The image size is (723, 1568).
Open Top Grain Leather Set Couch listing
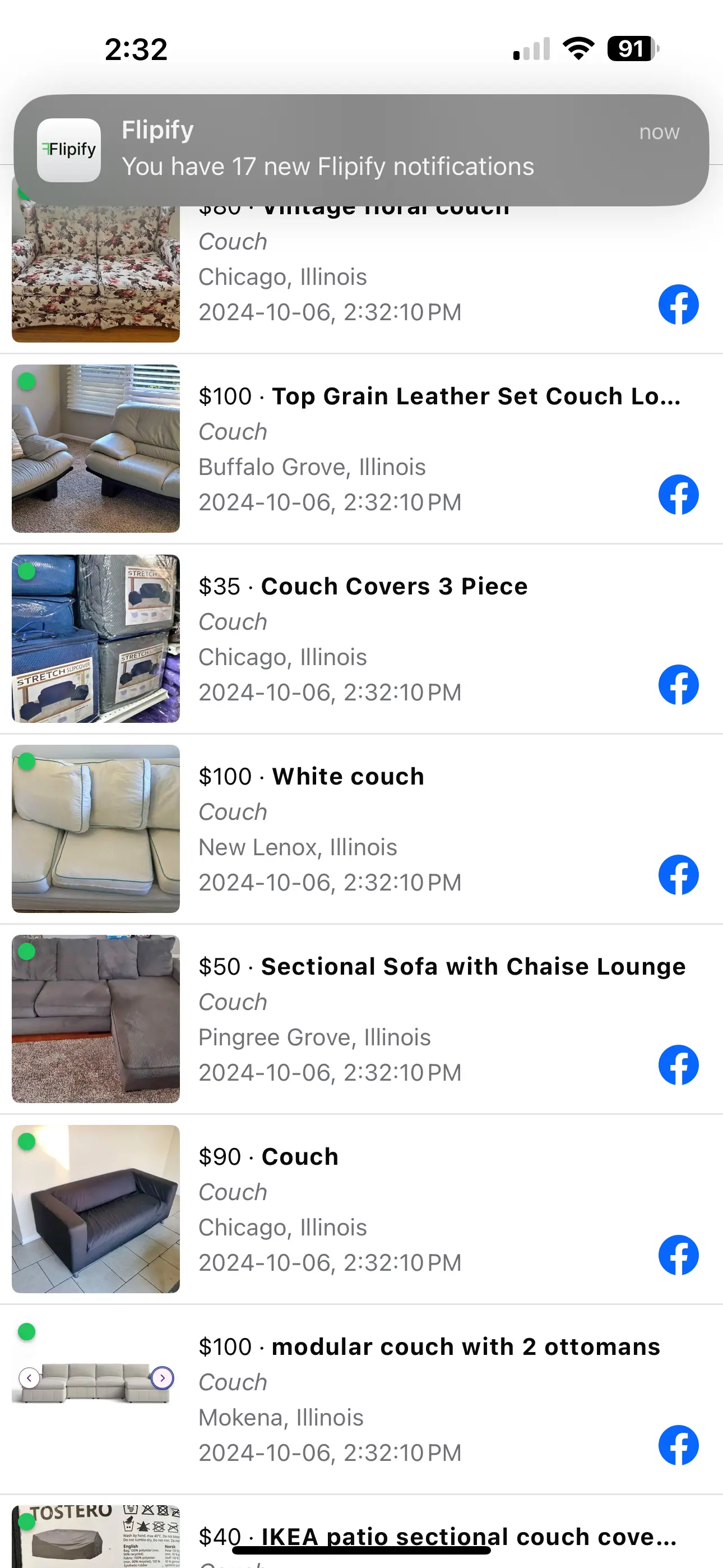click(x=438, y=396)
